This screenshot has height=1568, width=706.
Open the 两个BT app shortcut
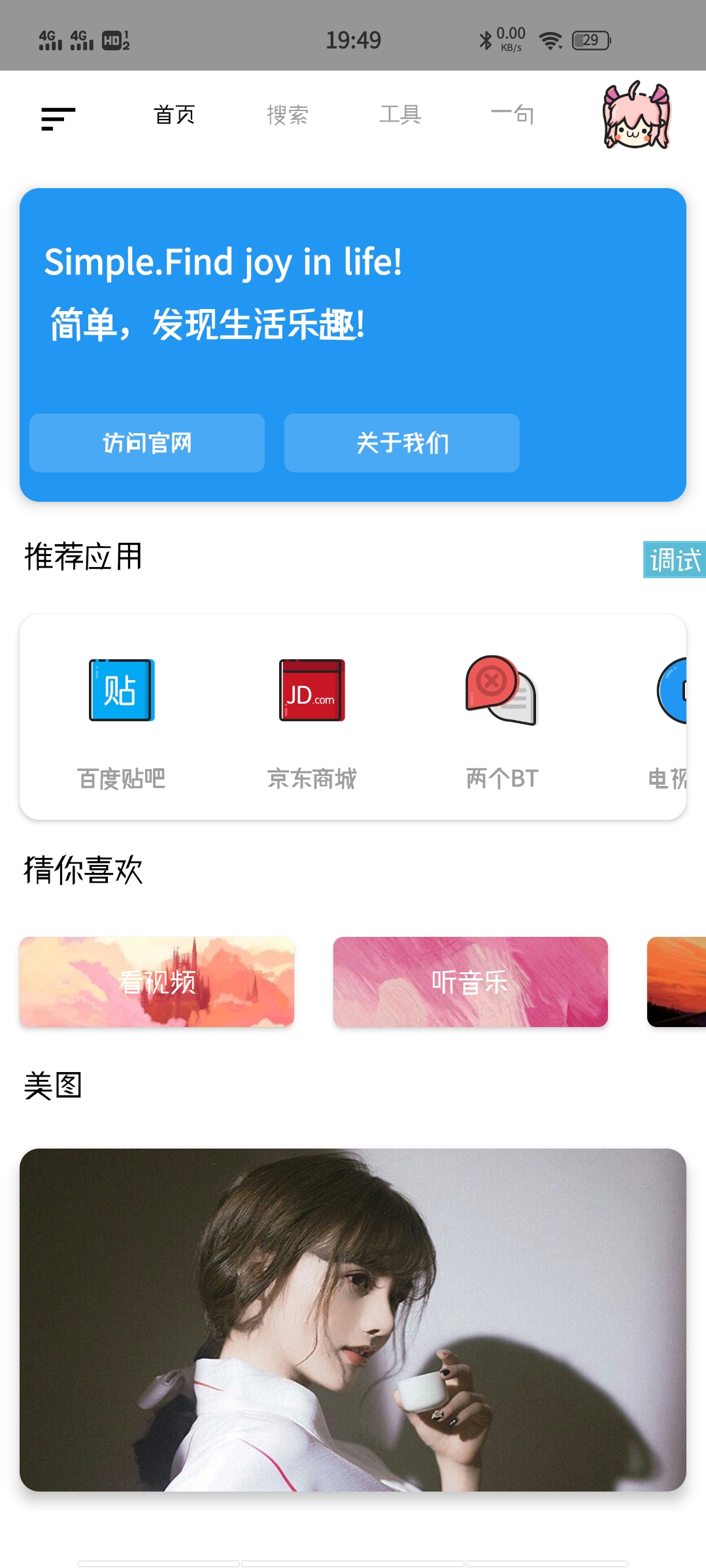click(x=501, y=719)
